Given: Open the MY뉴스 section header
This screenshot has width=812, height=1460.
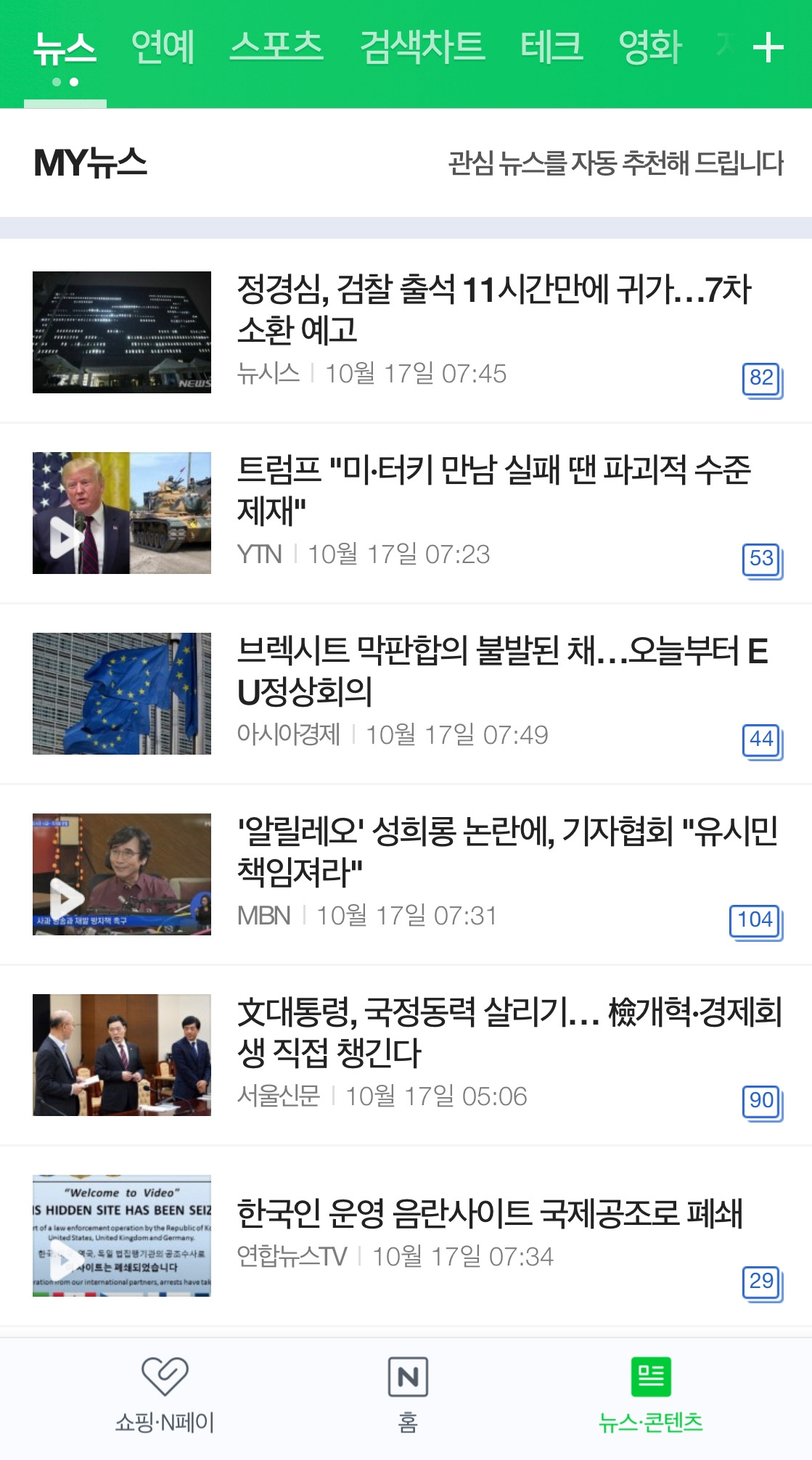Looking at the screenshot, I should [x=91, y=163].
